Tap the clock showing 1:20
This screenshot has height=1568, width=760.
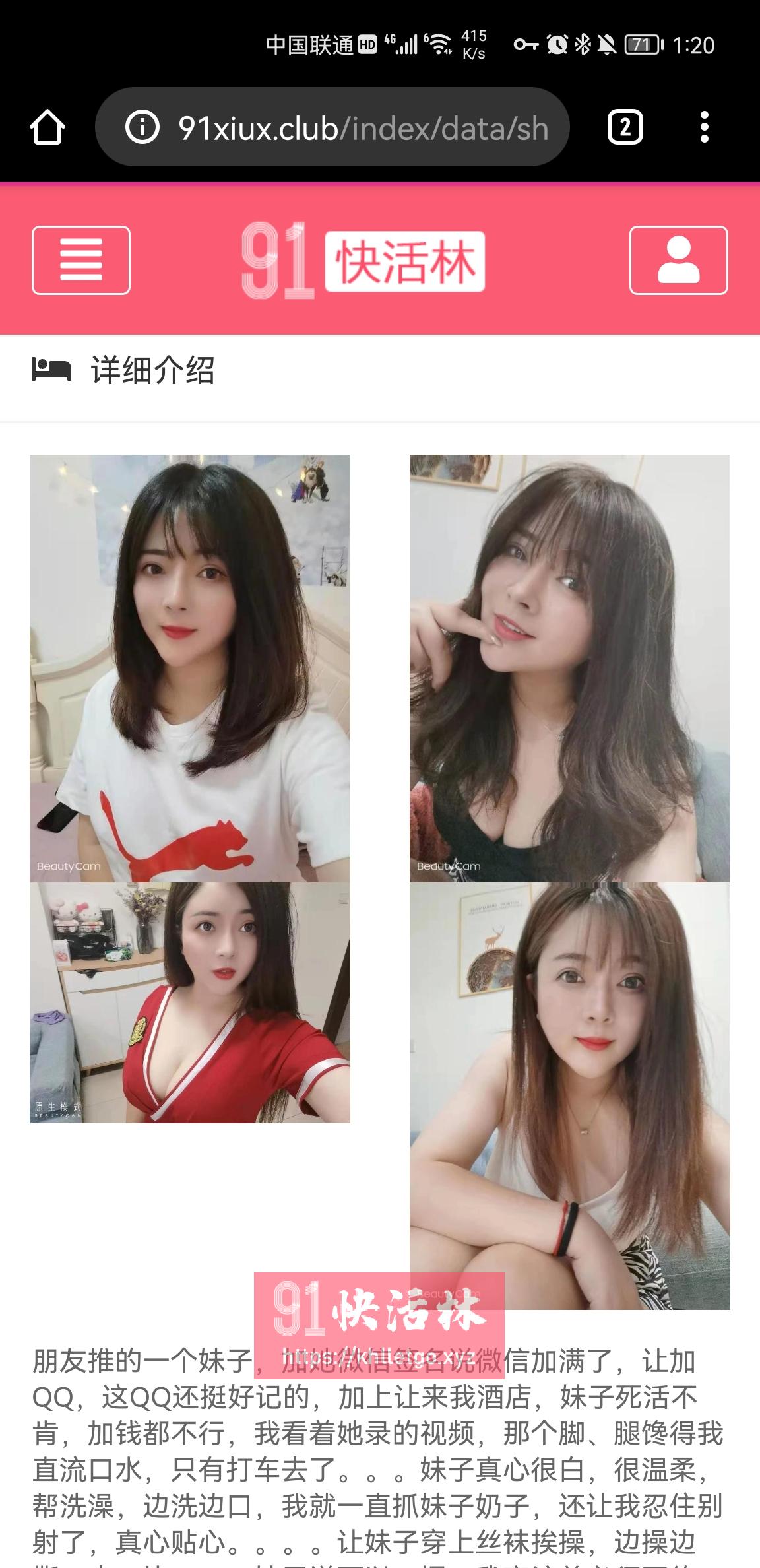tap(691, 45)
